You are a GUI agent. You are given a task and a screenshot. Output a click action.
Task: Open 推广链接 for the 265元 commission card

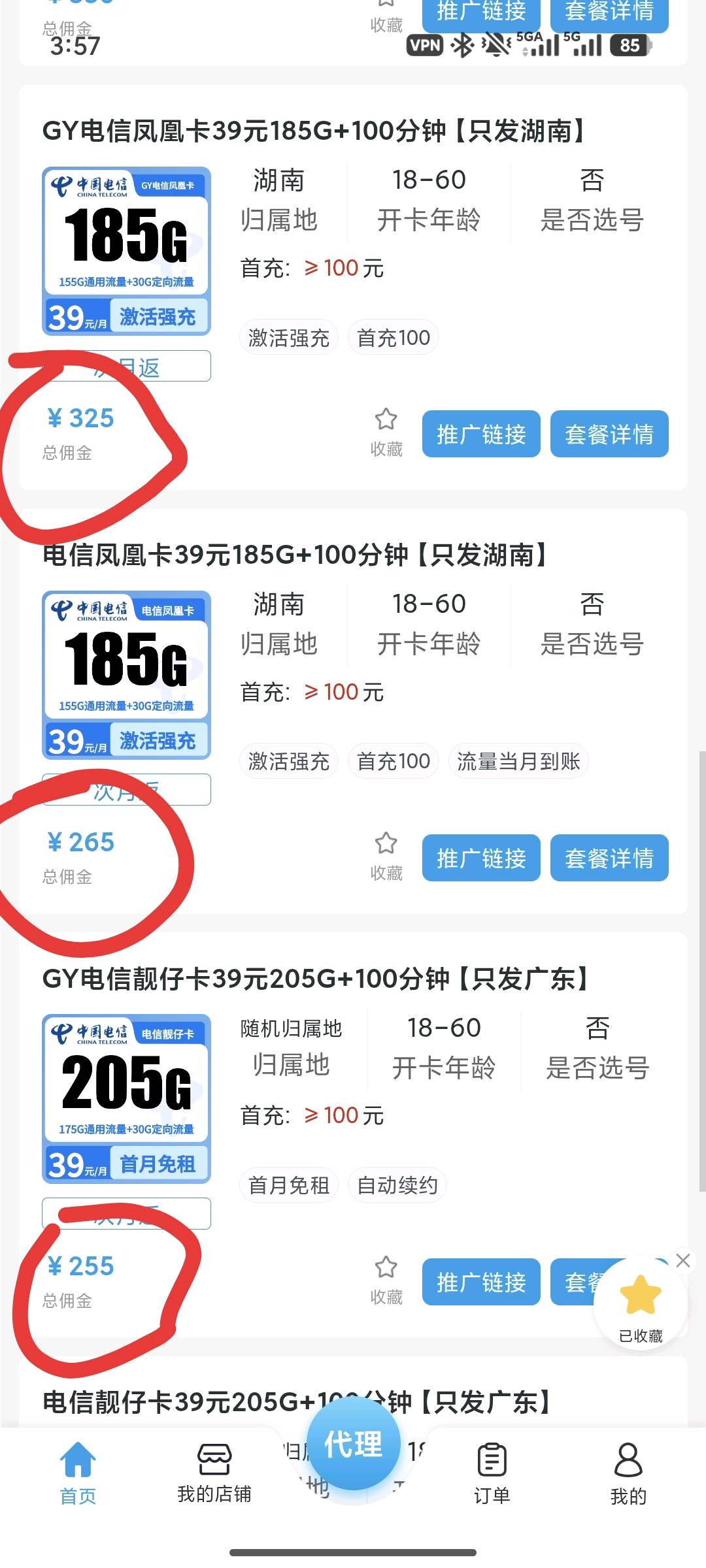[x=481, y=858]
